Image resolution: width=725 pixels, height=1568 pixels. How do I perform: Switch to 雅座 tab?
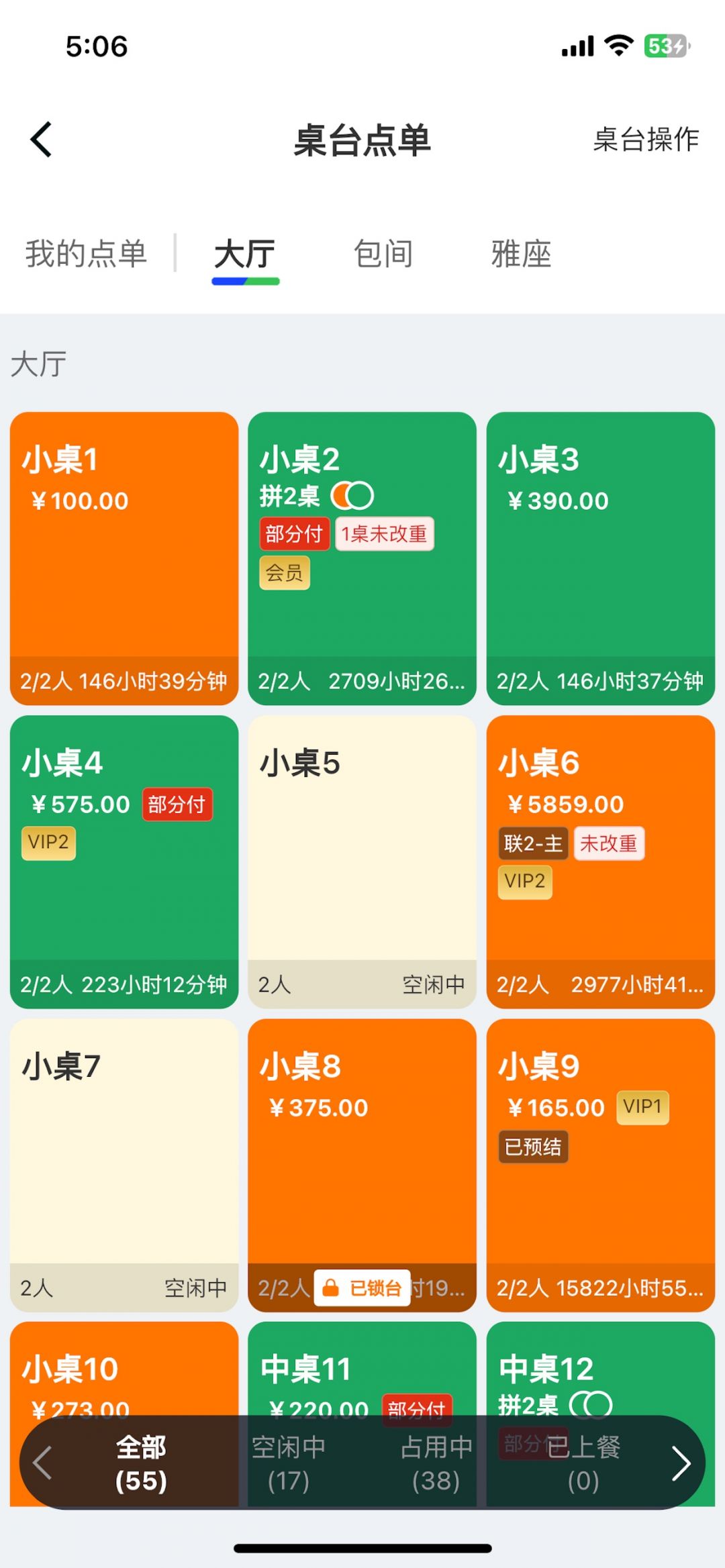(x=521, y=254)
